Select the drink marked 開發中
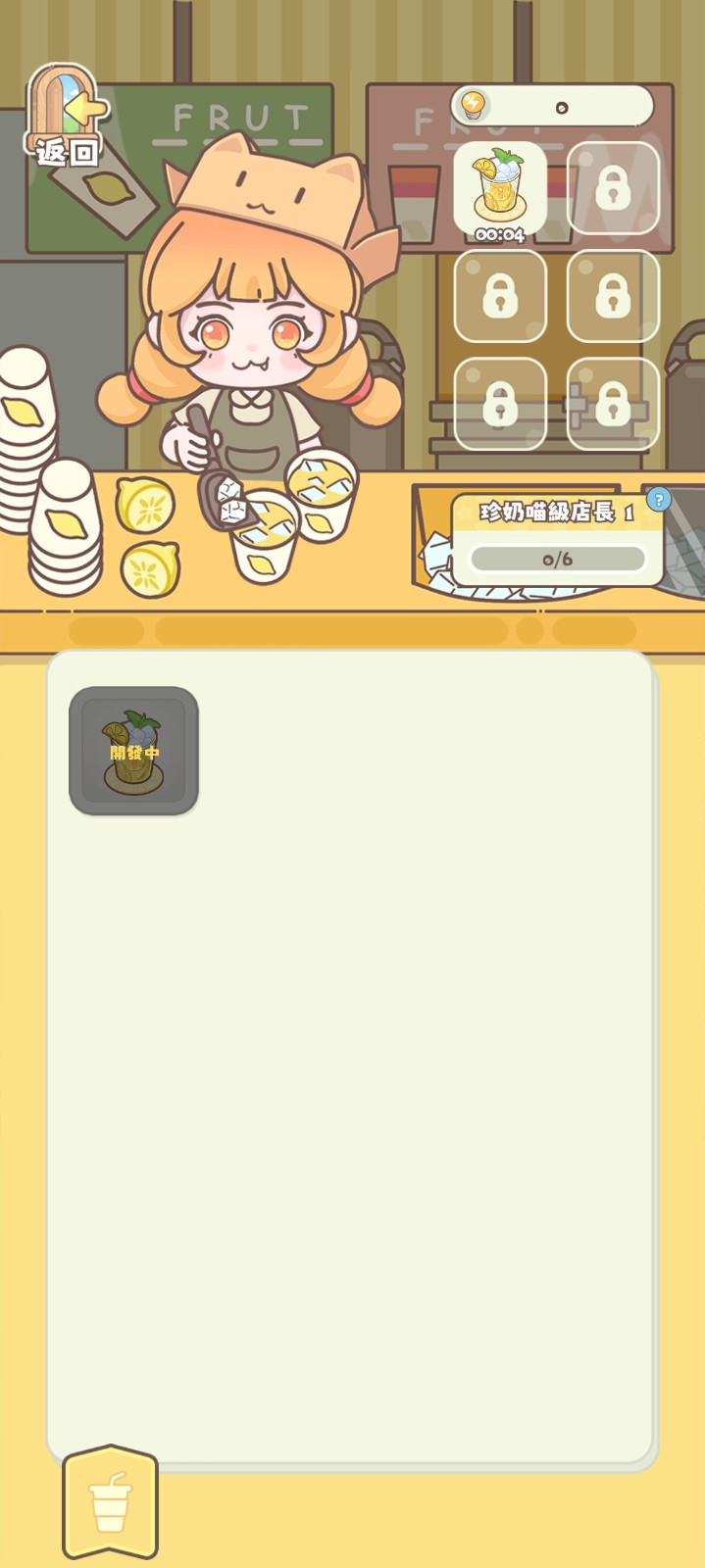The width and height of the screenshot is (705, 1568). click(x=133, y=751)
